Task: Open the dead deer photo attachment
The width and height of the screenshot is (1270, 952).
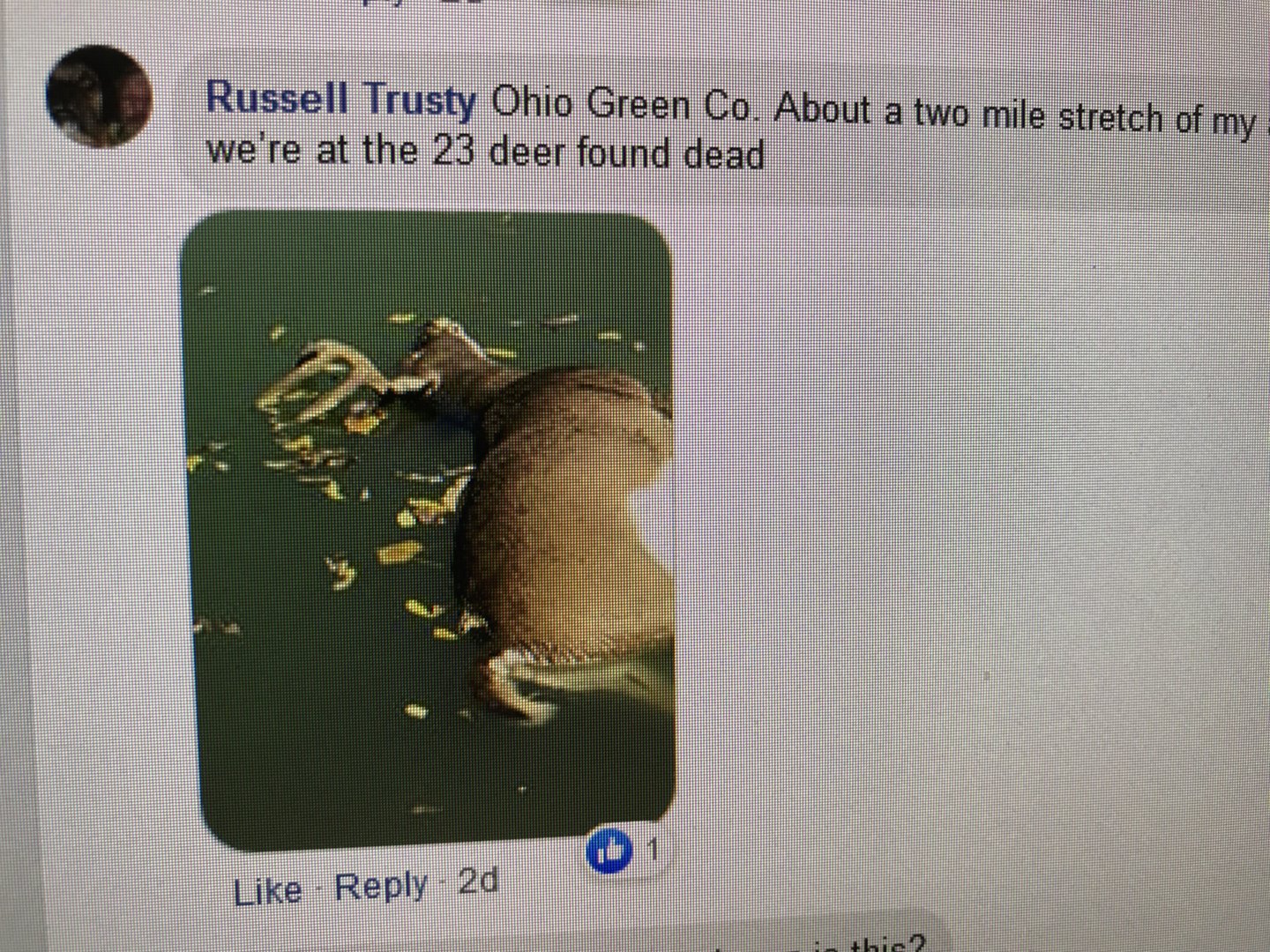Action: pyautogui.click(x=430, y=529)
